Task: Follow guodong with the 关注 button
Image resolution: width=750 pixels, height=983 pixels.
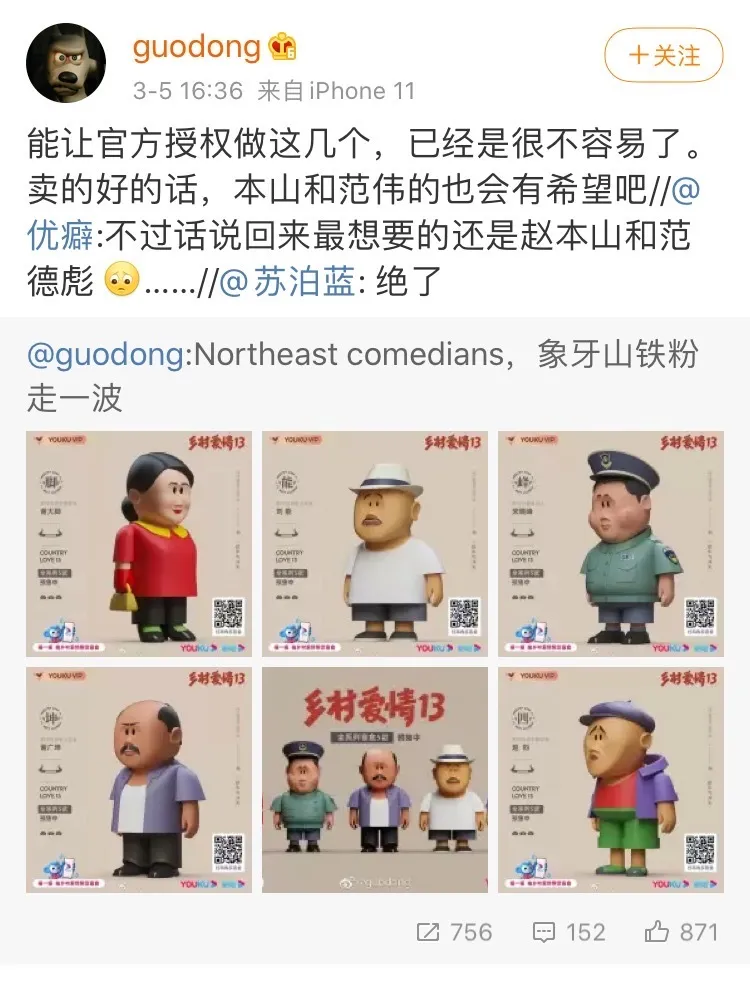Action: click(x=663, y=56)
